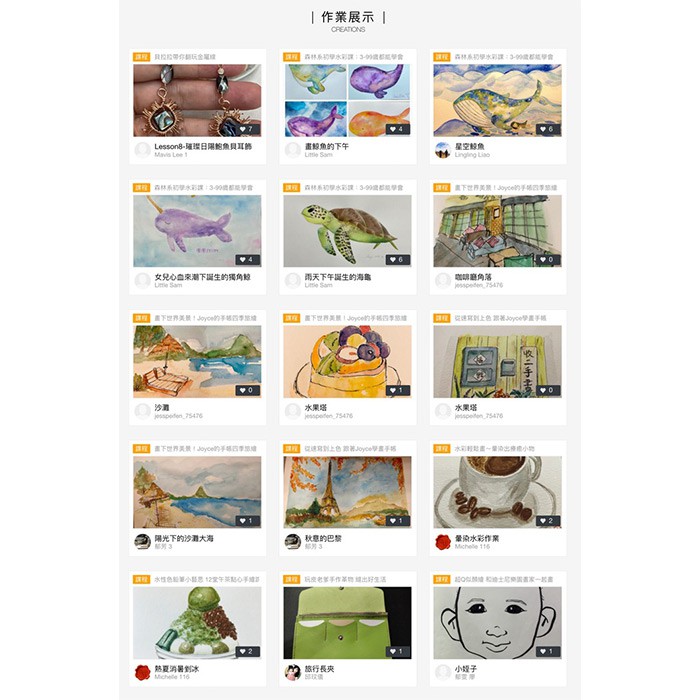
Task: Open the 旅行長夾 wallet creation
Action: [347, 622]
